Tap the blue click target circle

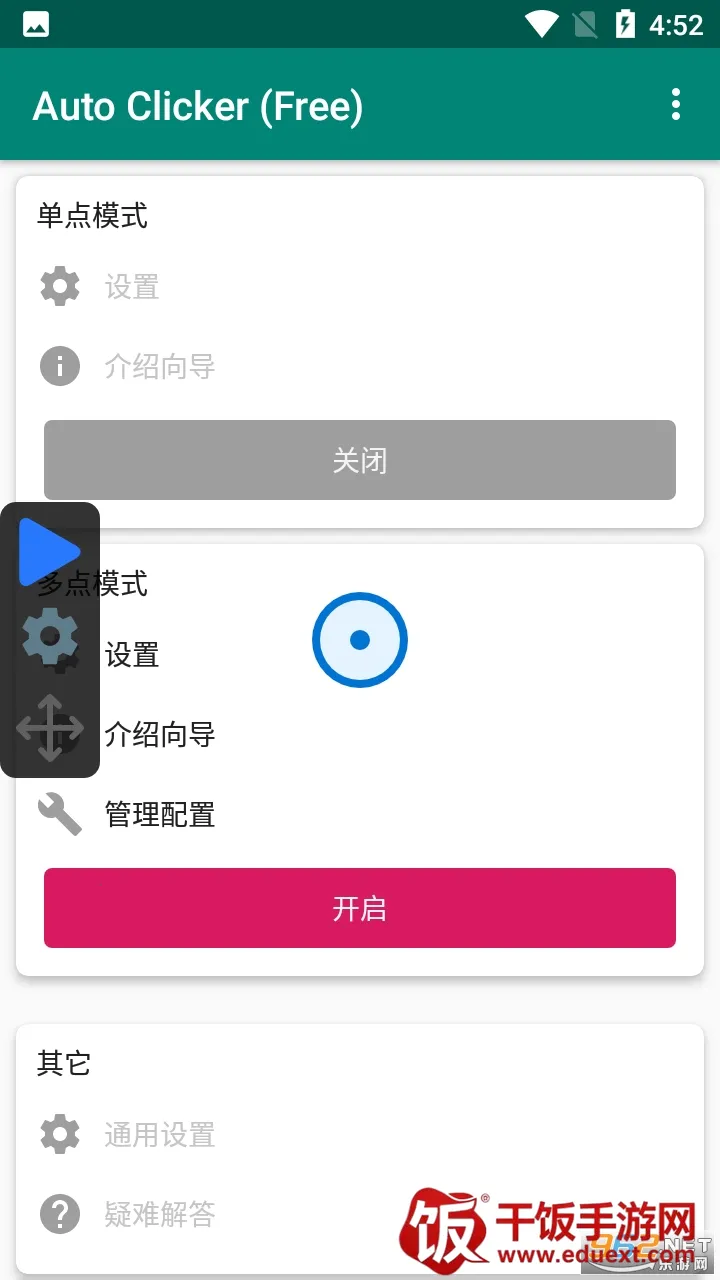click(x=360, y=640)
